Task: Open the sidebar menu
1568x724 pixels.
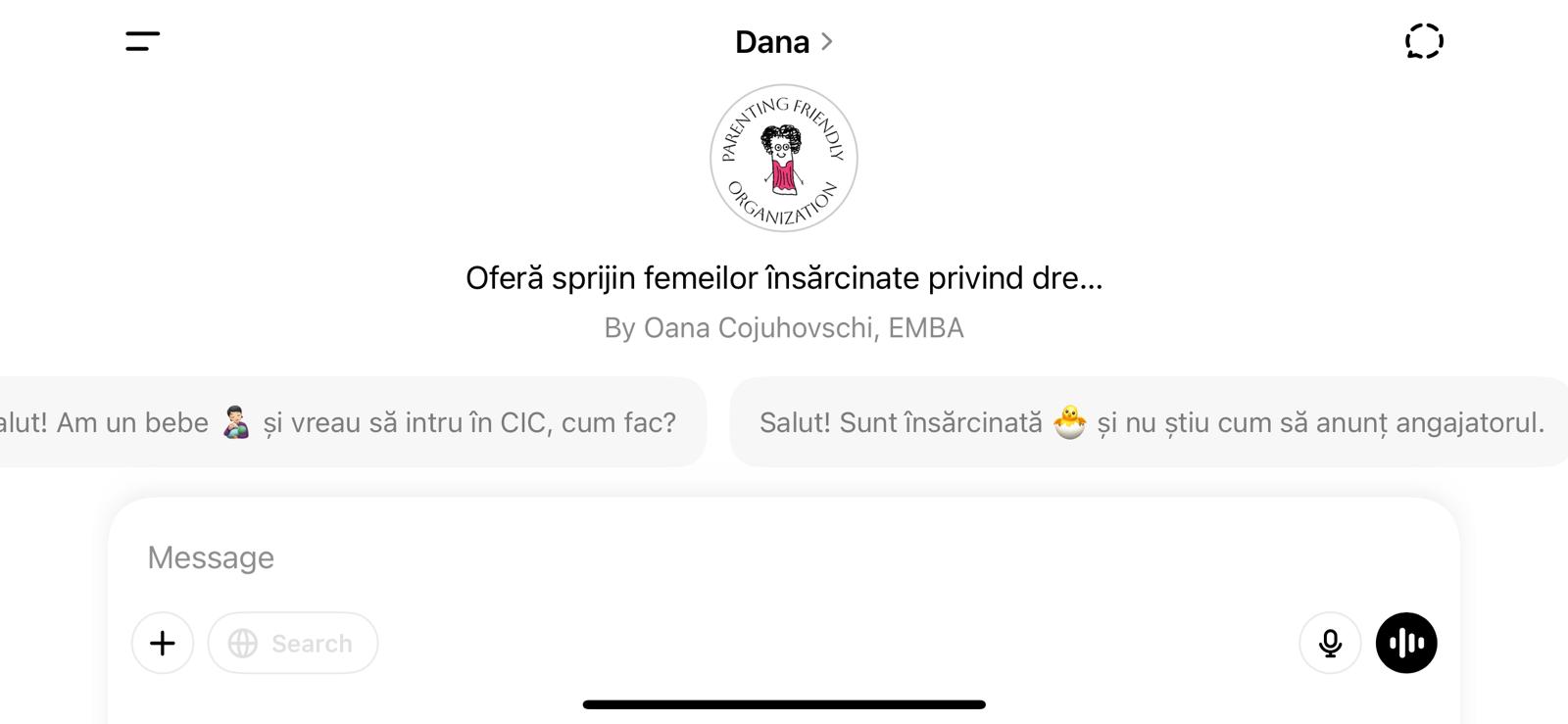Action: [142, 41]
